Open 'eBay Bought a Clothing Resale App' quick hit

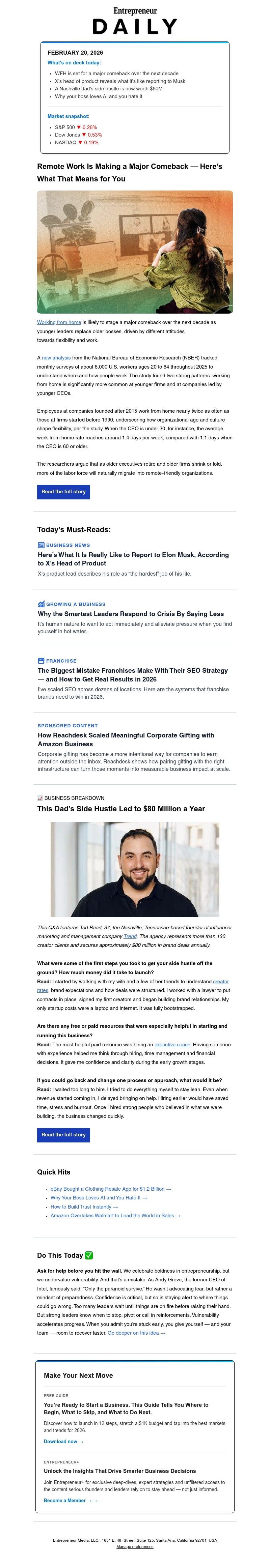pos(110,1188)
